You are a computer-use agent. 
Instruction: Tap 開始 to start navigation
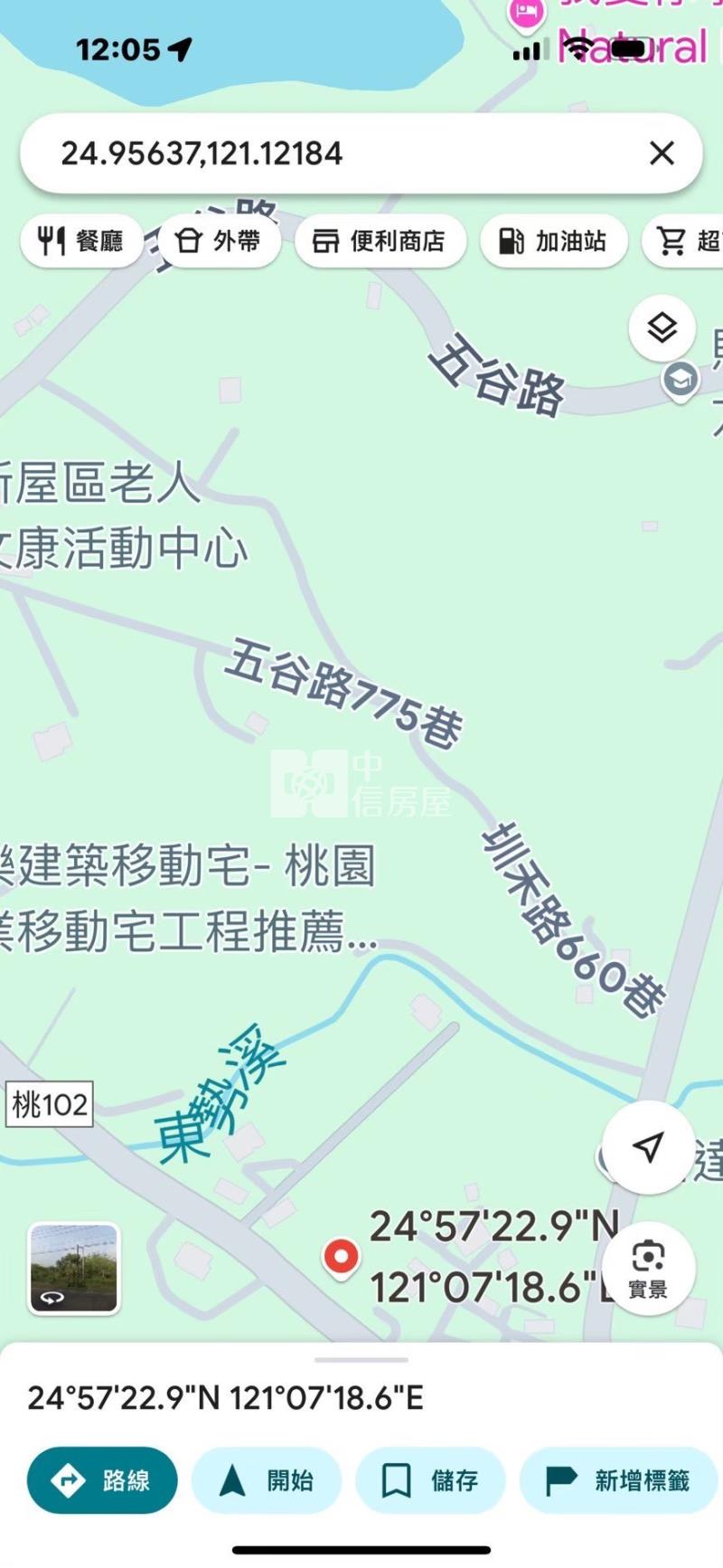(x=267, y=1480)
